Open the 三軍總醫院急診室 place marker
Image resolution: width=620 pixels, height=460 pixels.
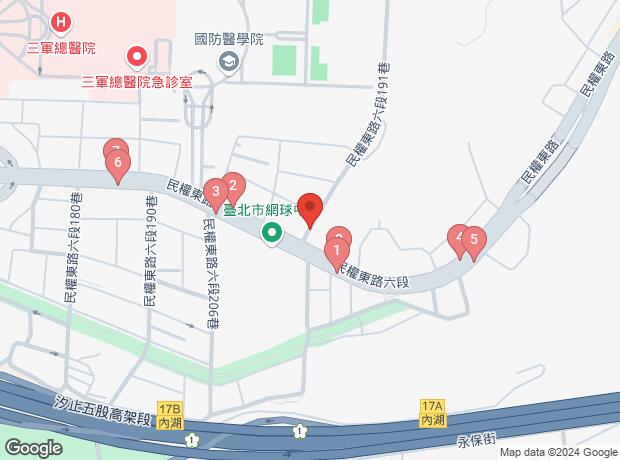[136, 55]
